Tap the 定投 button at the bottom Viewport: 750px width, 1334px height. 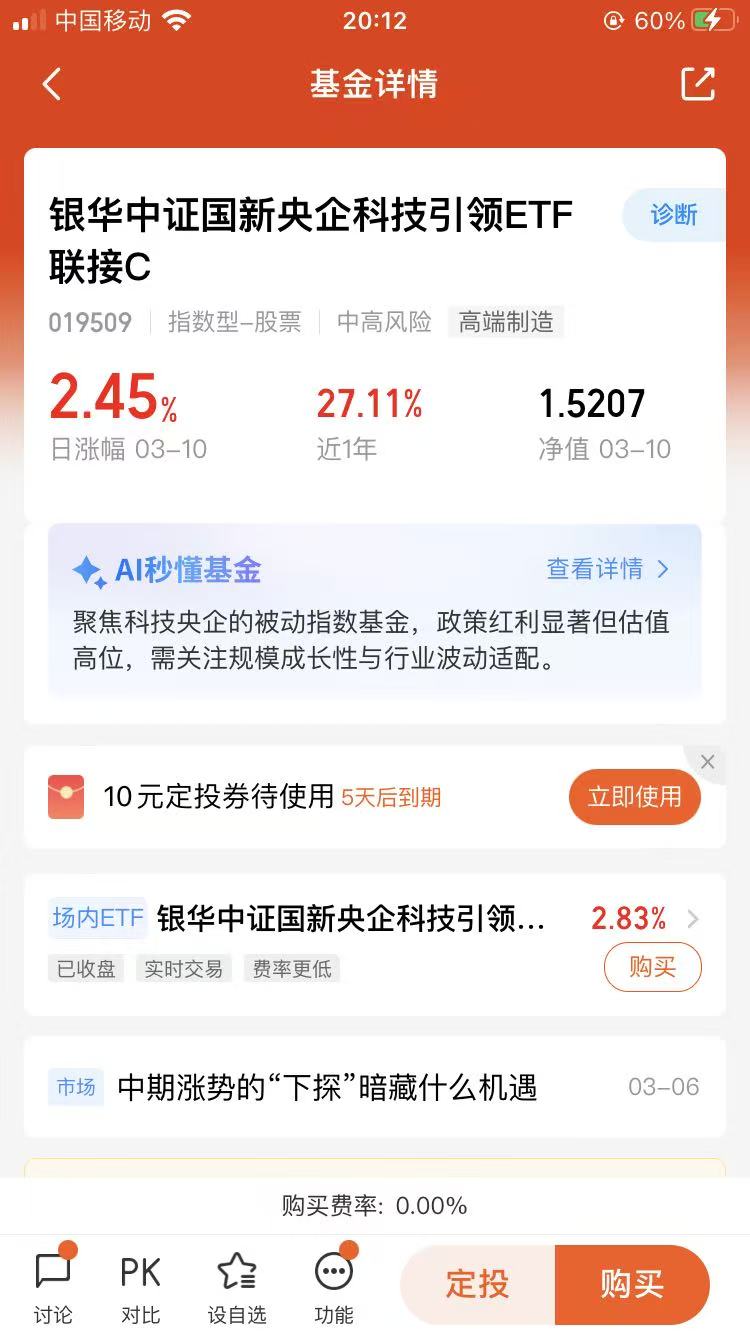click(x=478, y=1284)
